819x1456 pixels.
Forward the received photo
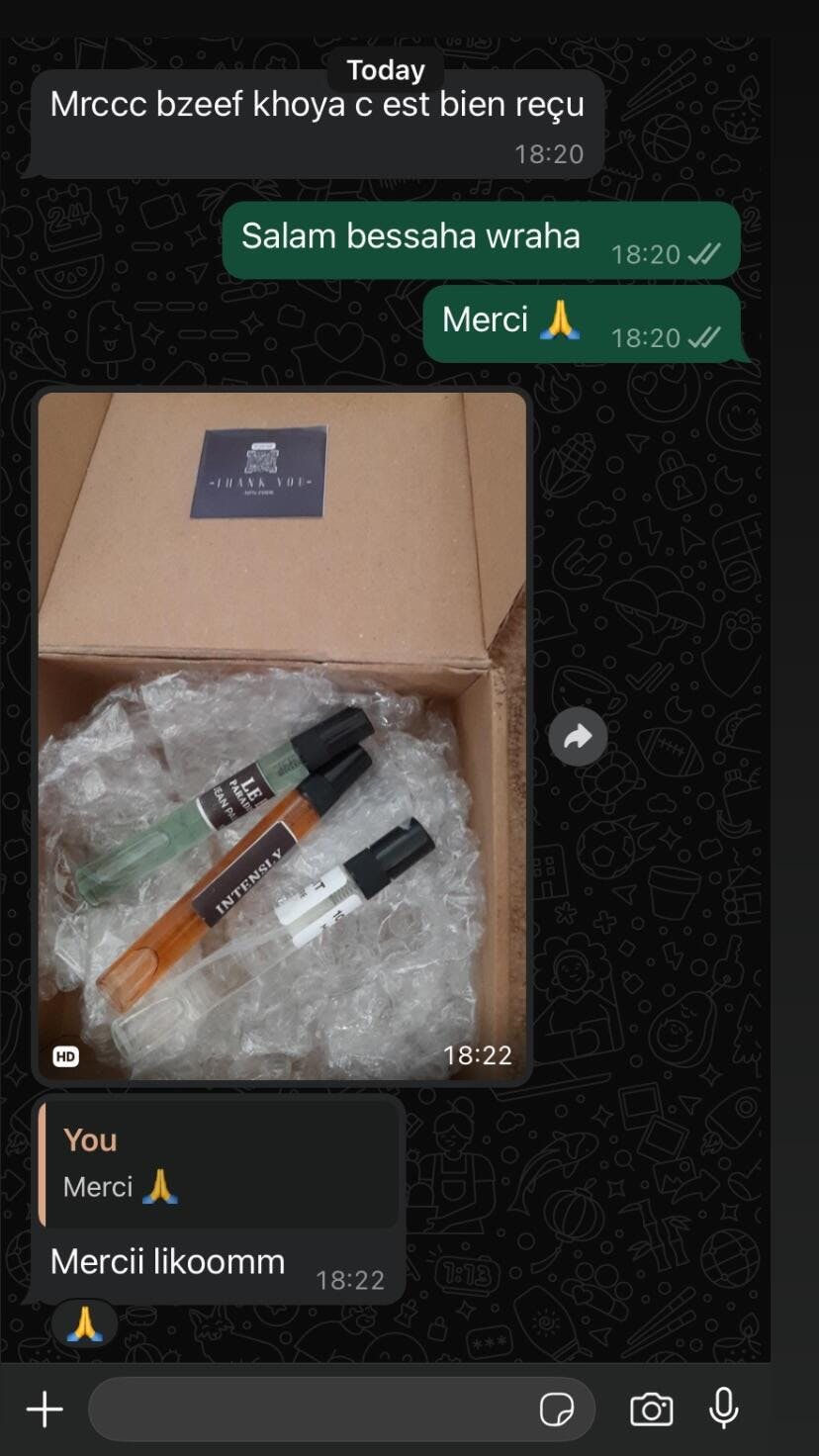578,736
